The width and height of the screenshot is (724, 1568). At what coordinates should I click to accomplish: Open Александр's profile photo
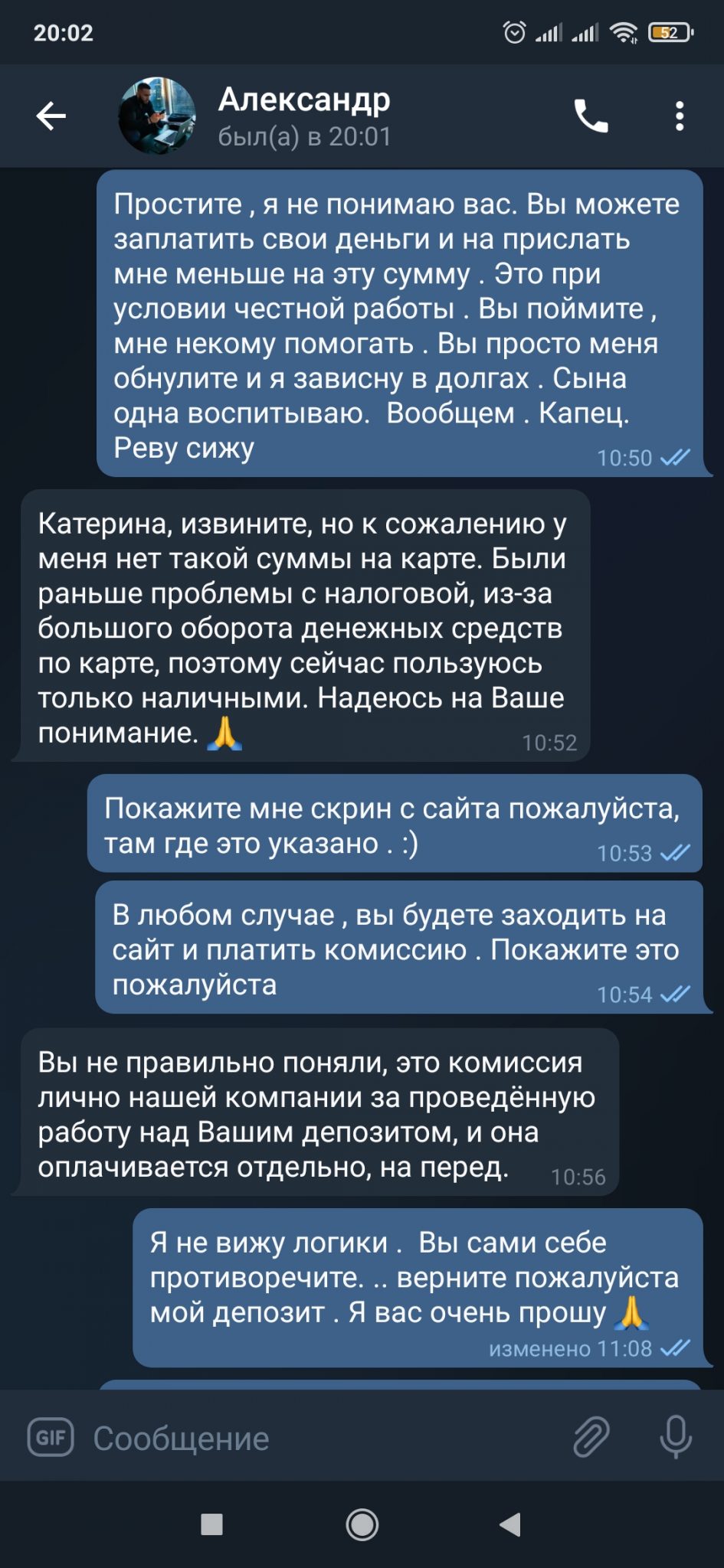[x=157, y=116]
